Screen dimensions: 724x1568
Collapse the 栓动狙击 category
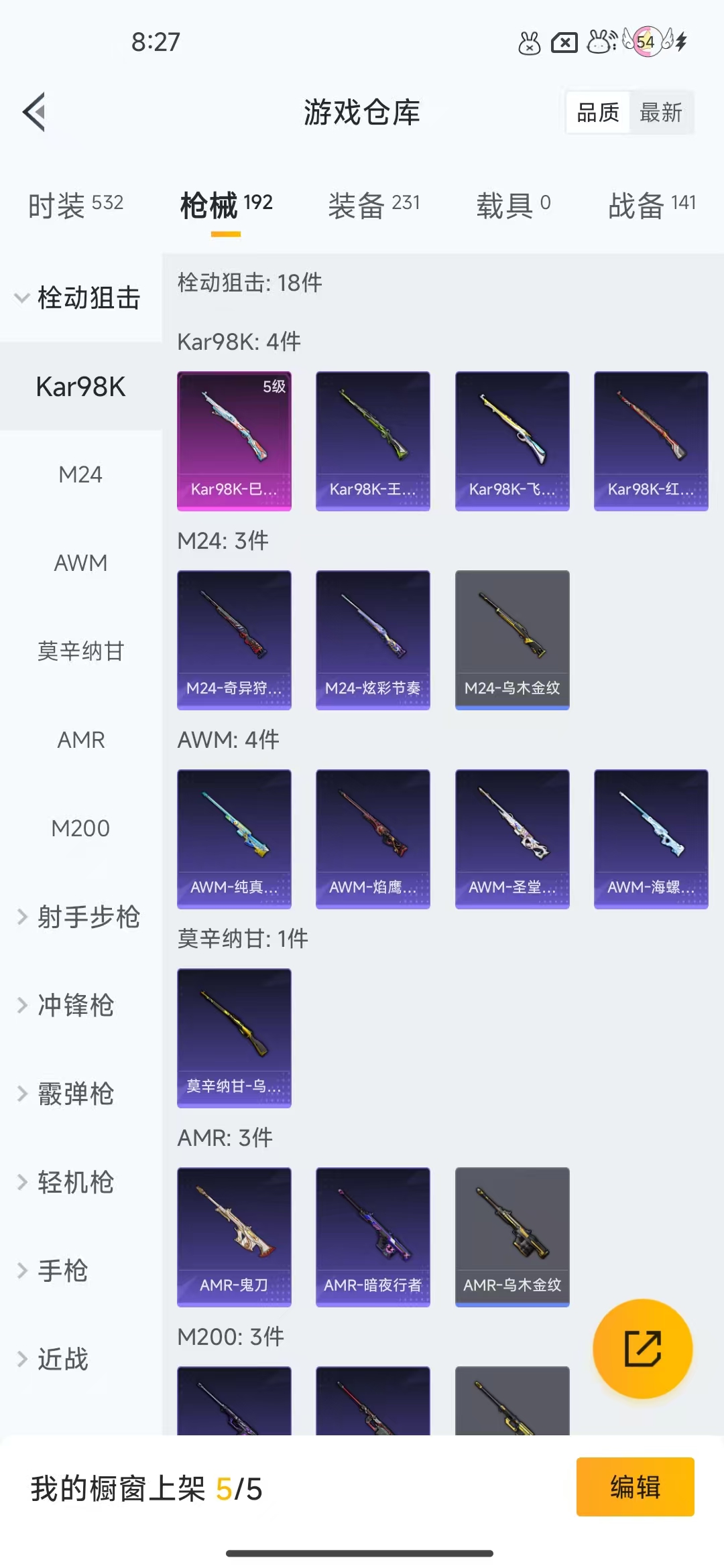(x=80, y=298)
